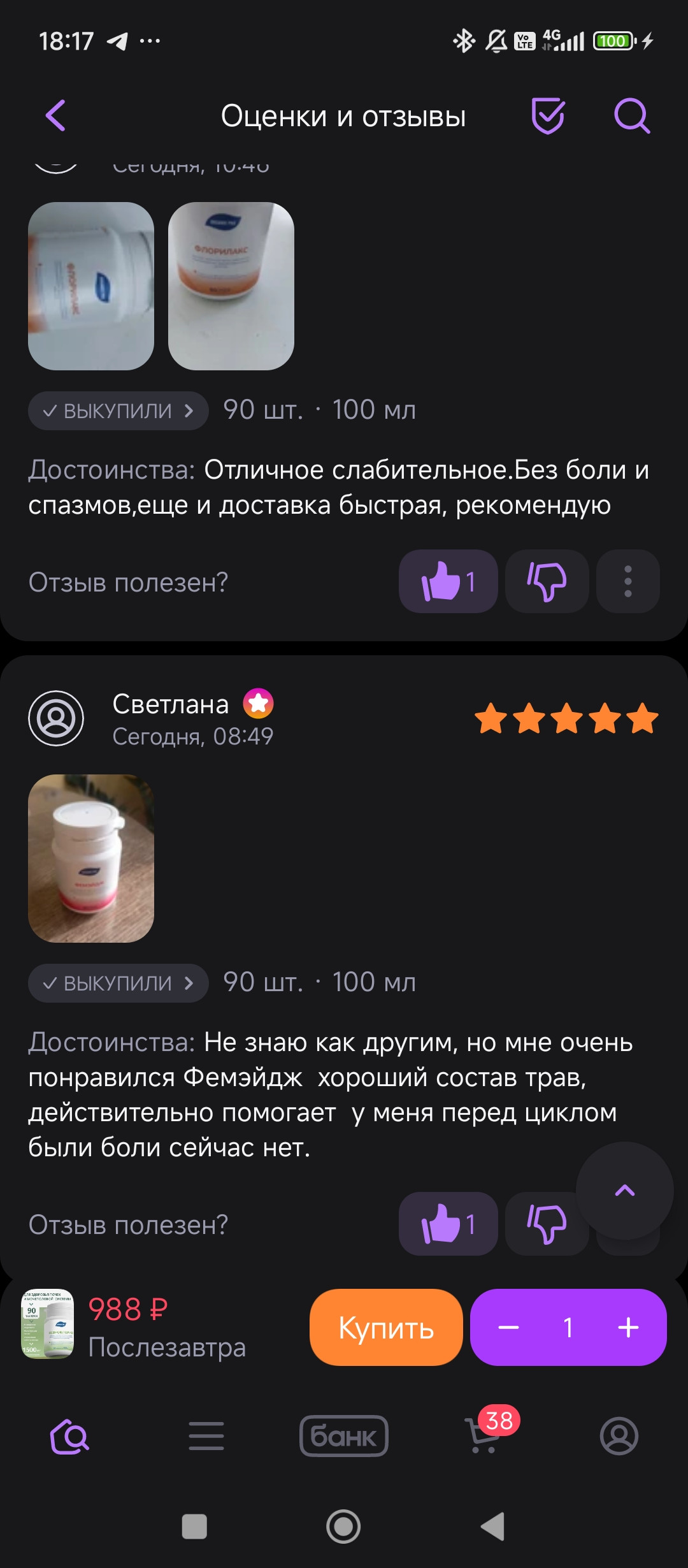Viewport: 688px width, 1568px height.
Task: Tap the ВЫКУПИЛИ chip on the laxative review
Action: 118,410
